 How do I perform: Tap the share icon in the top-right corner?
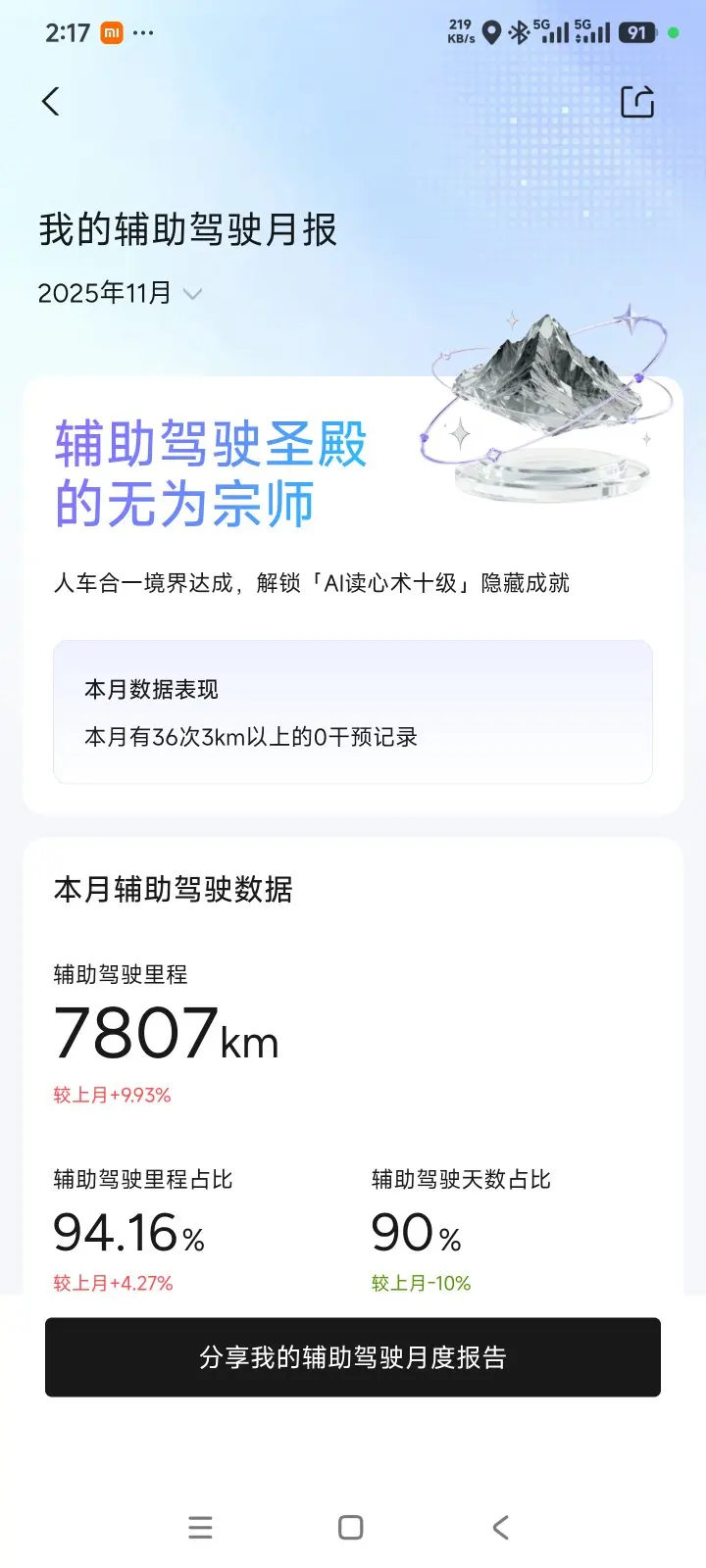pos(637,102)
